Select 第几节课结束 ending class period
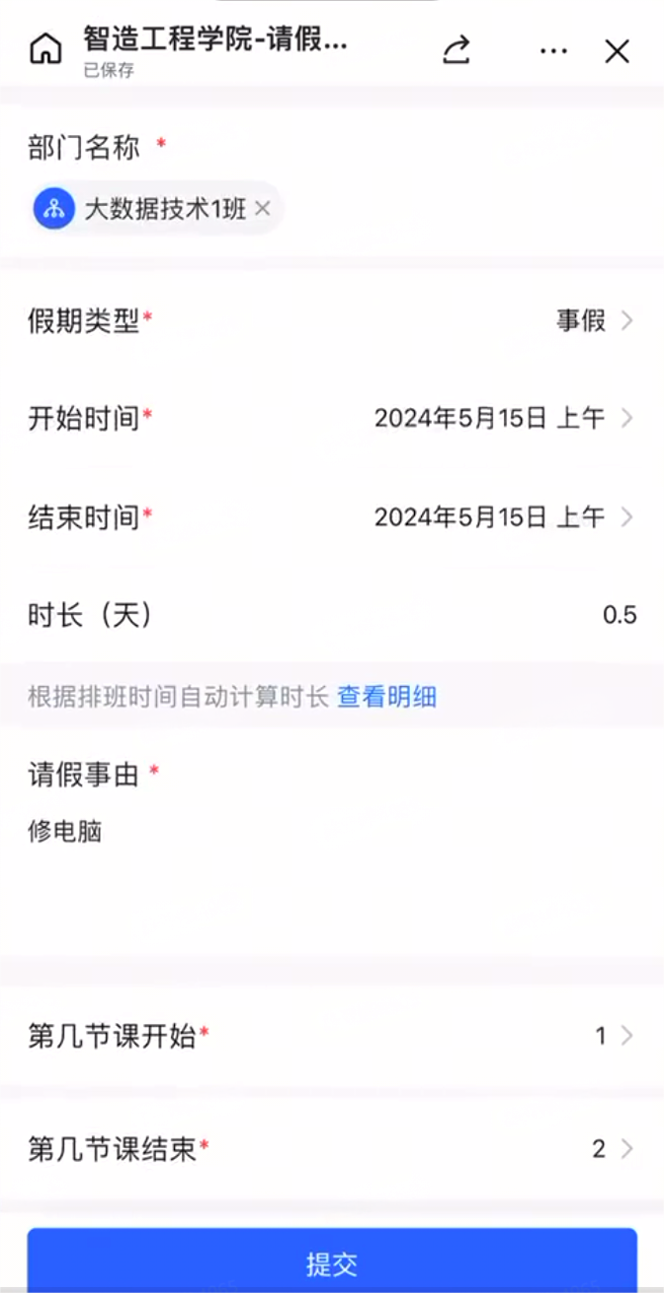This screenshot has height=1293, width=664. 612,1149
